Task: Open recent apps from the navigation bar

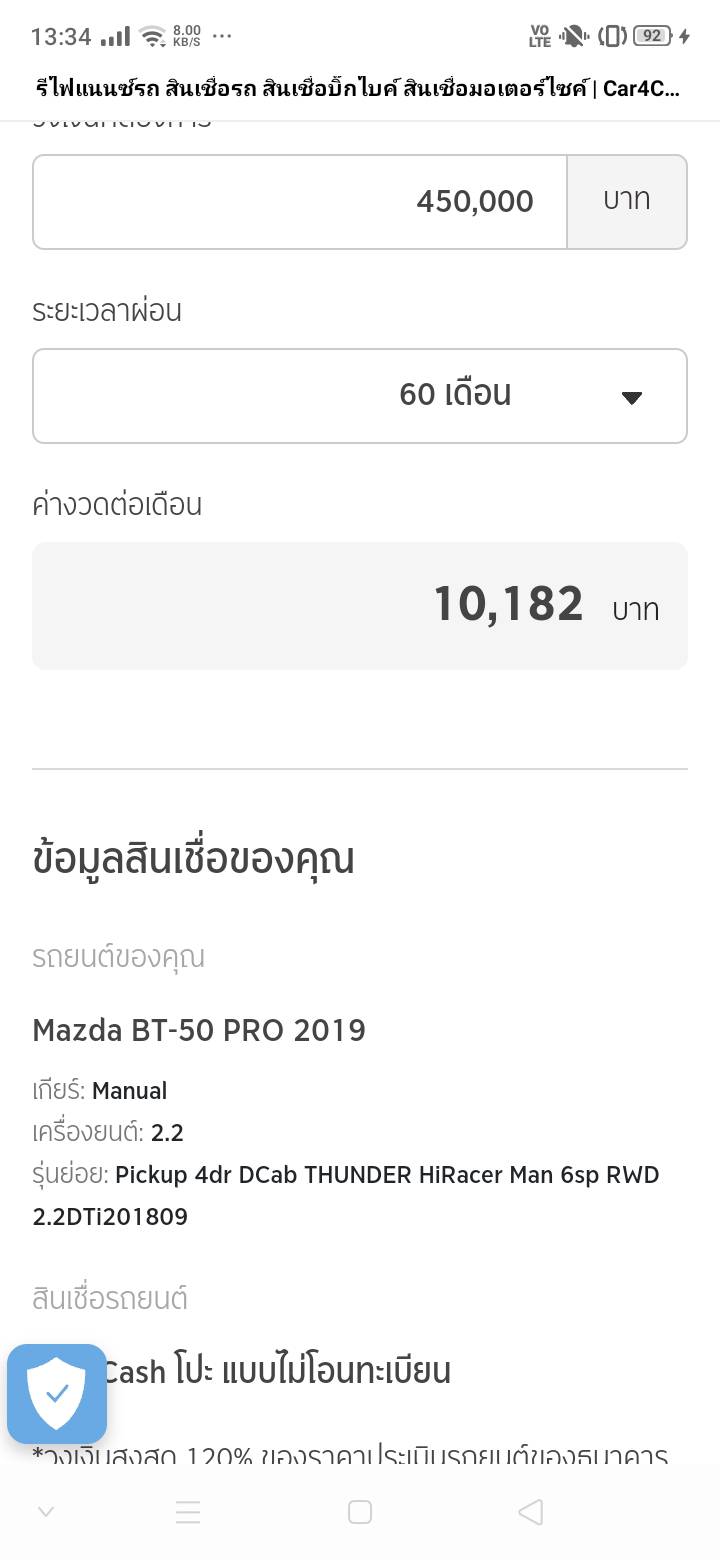Action: pyautogui.click(x=188, y=1512)
